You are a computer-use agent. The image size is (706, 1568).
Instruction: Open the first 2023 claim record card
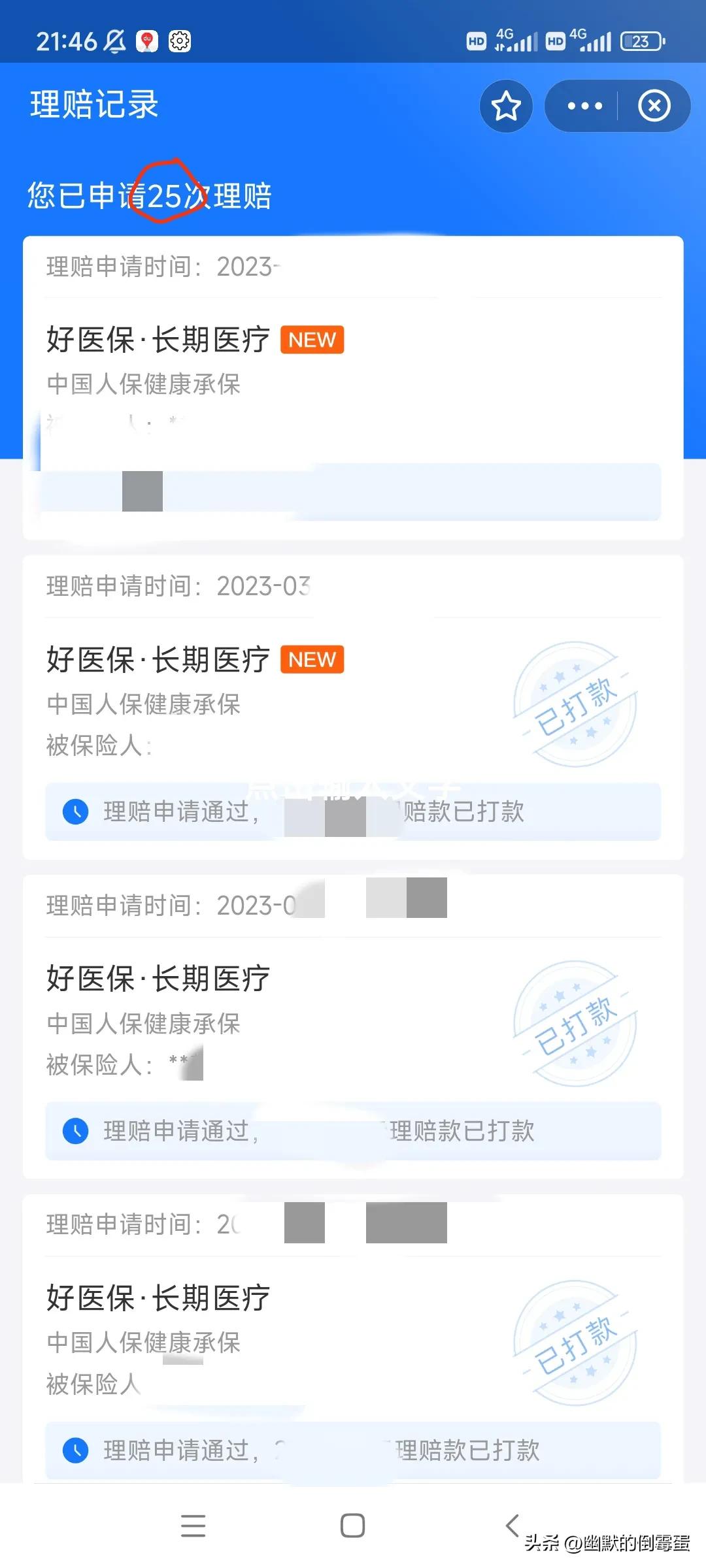[353, 385]
